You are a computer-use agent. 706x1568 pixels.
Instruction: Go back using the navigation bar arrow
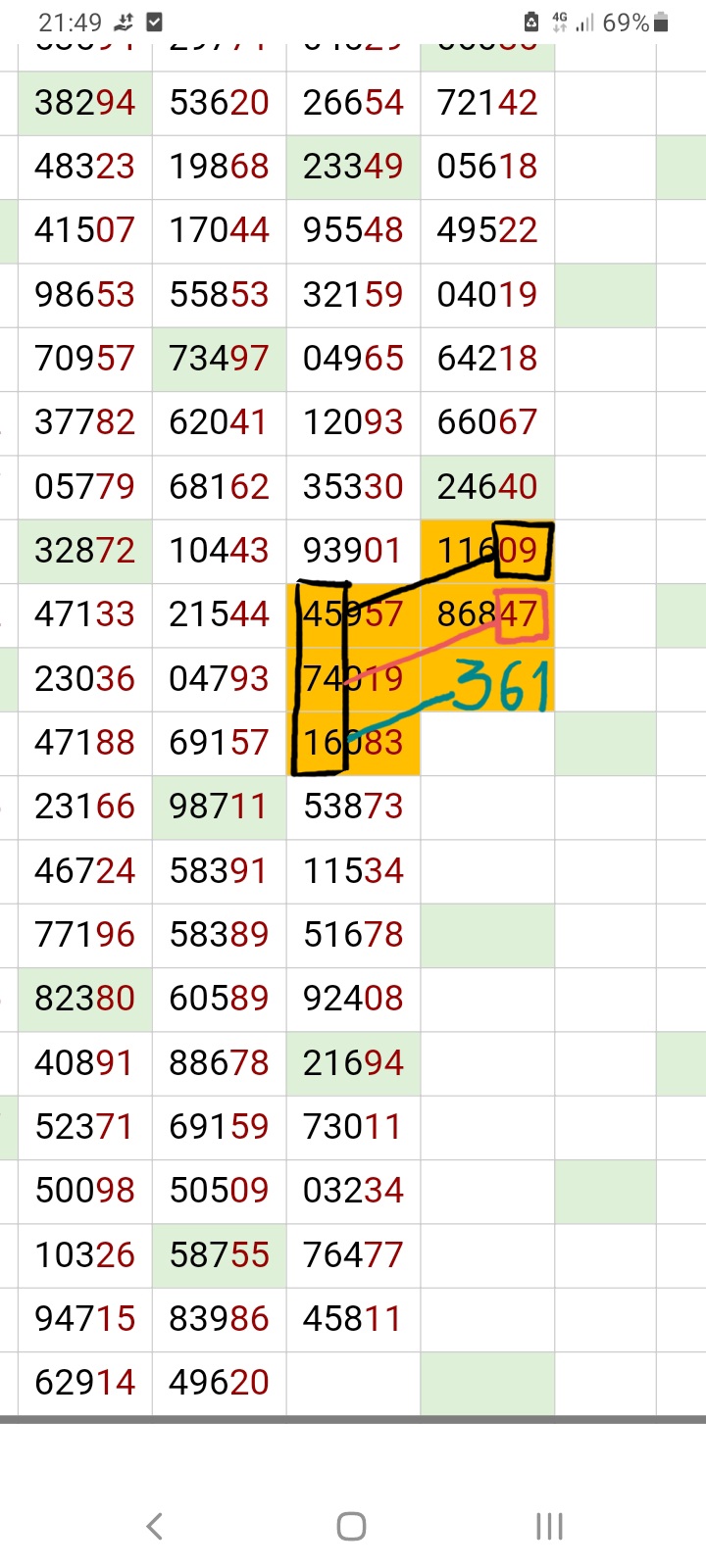pyautogui.click(x=154, y=1526)
